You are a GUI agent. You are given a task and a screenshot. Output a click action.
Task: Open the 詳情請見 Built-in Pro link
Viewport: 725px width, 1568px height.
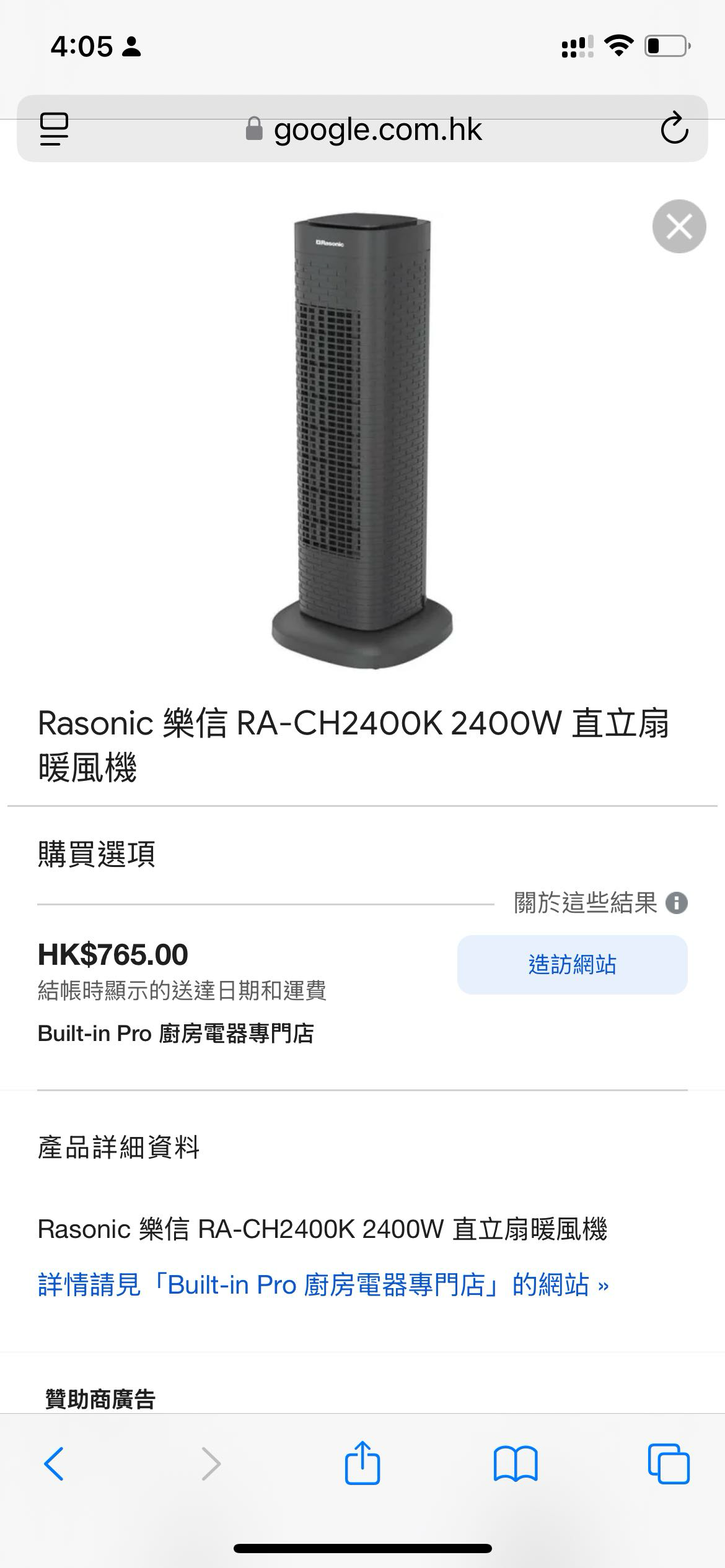[x=322, y=1281]
